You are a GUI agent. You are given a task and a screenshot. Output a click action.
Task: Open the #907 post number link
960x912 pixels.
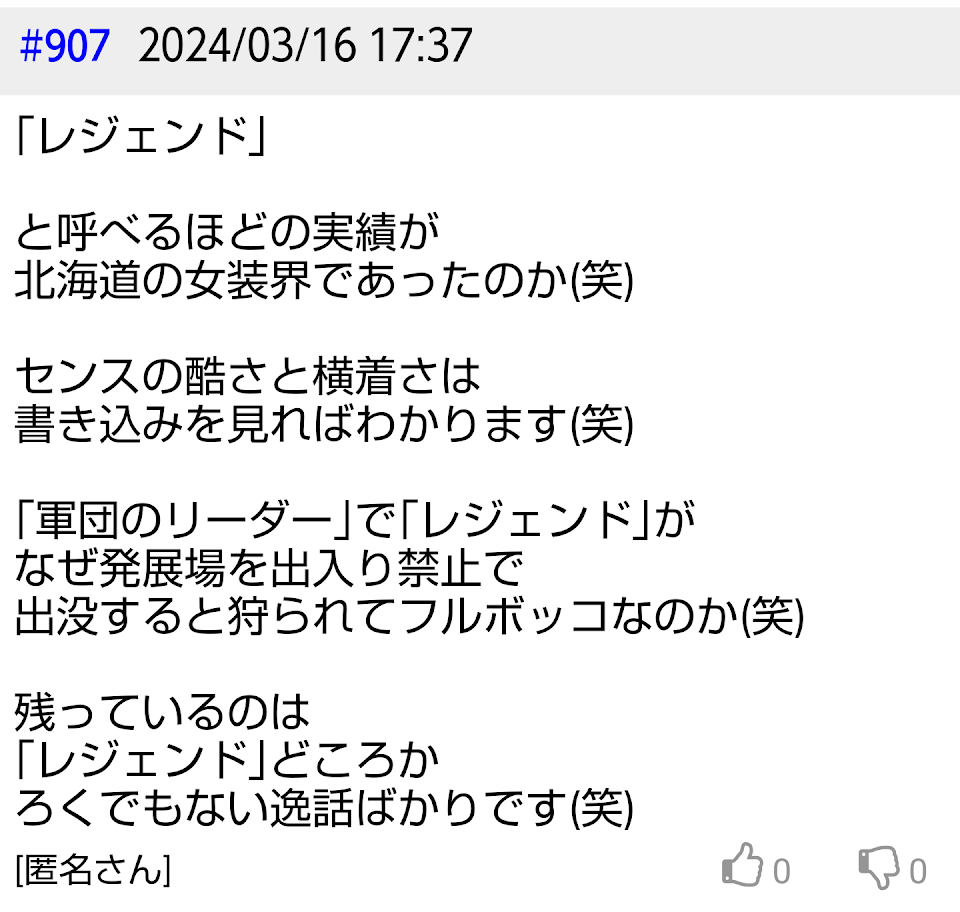pyautogui.click(x=65, y=47)
